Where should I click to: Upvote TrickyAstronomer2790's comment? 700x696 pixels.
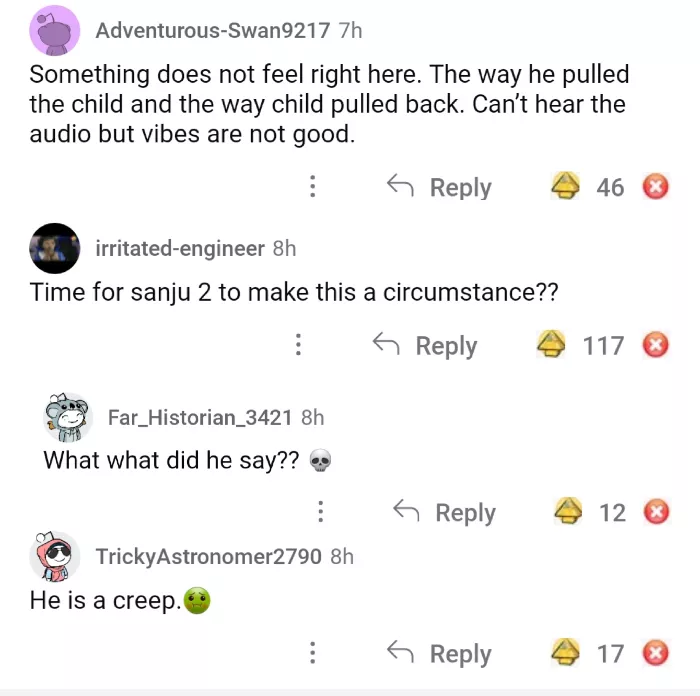click(566, 653)
